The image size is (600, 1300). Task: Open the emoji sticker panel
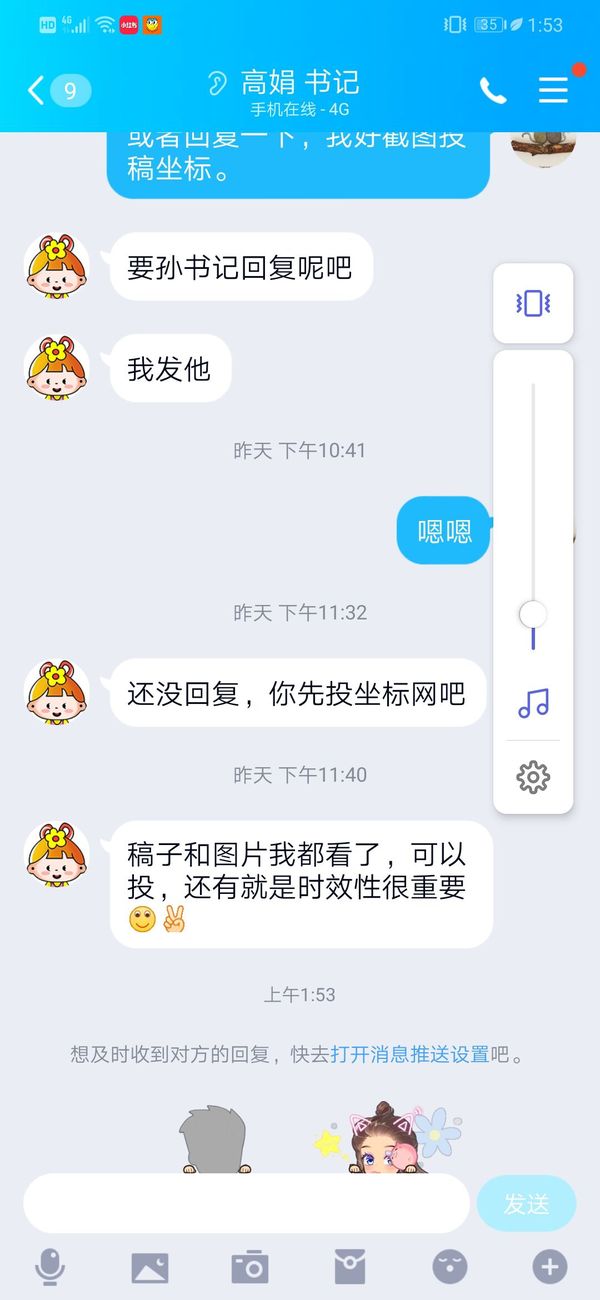(x=450, y=1267)
